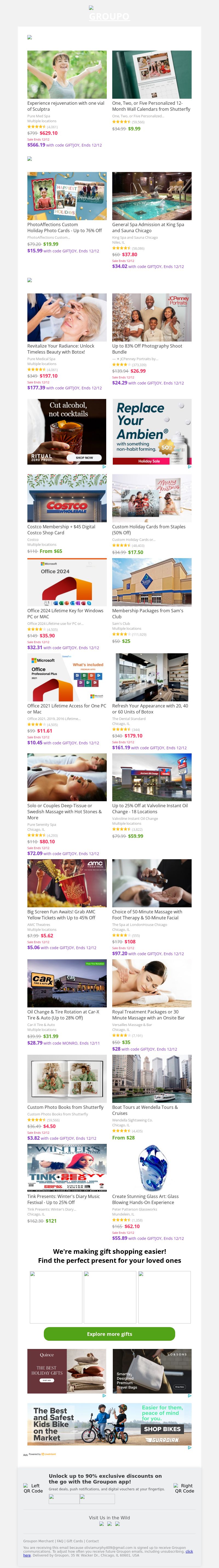View the Valvoline Instant Oil Change deal
The height and width of the screenshot is (1568, 219).
click(x=151, y=808)
